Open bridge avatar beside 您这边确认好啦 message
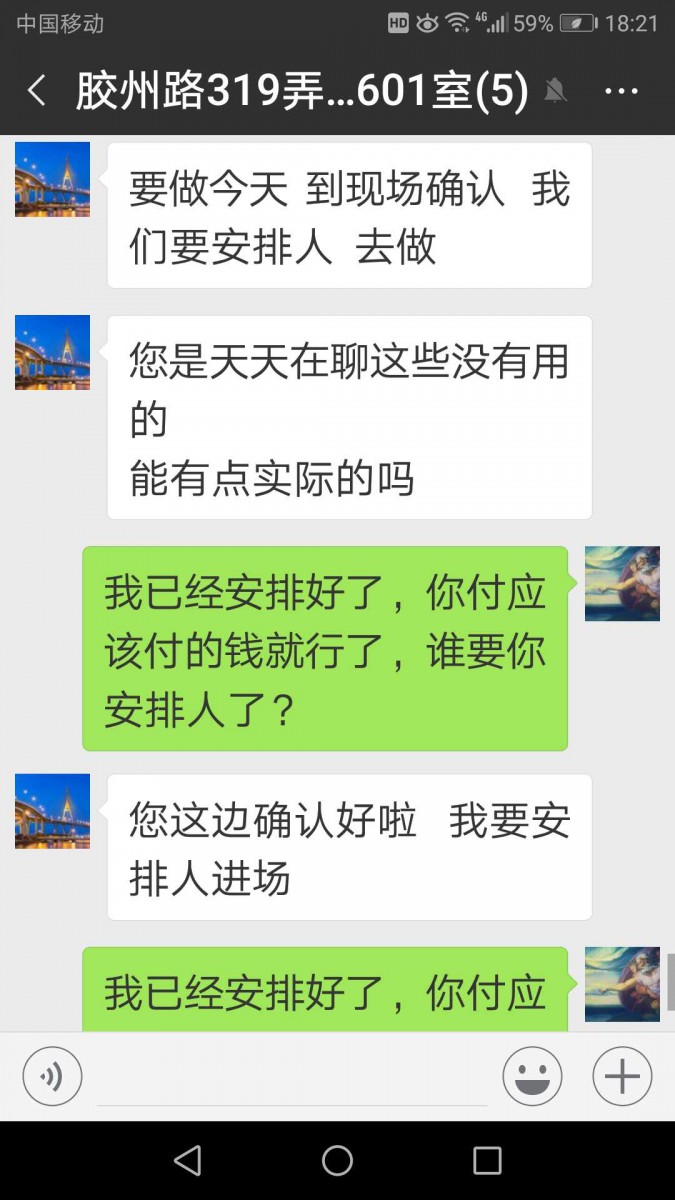 (x=52, y=811)
